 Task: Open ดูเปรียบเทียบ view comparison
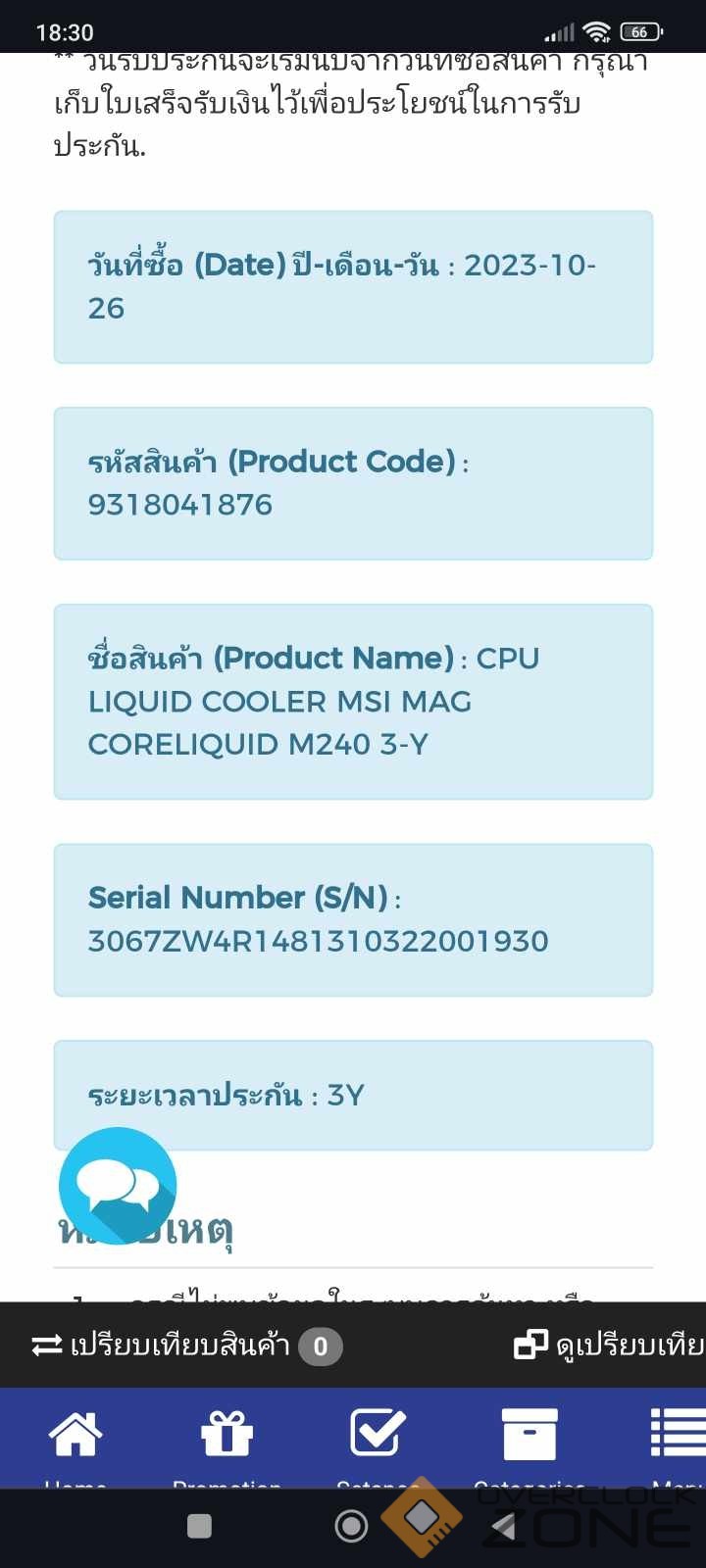point(610,1346)
